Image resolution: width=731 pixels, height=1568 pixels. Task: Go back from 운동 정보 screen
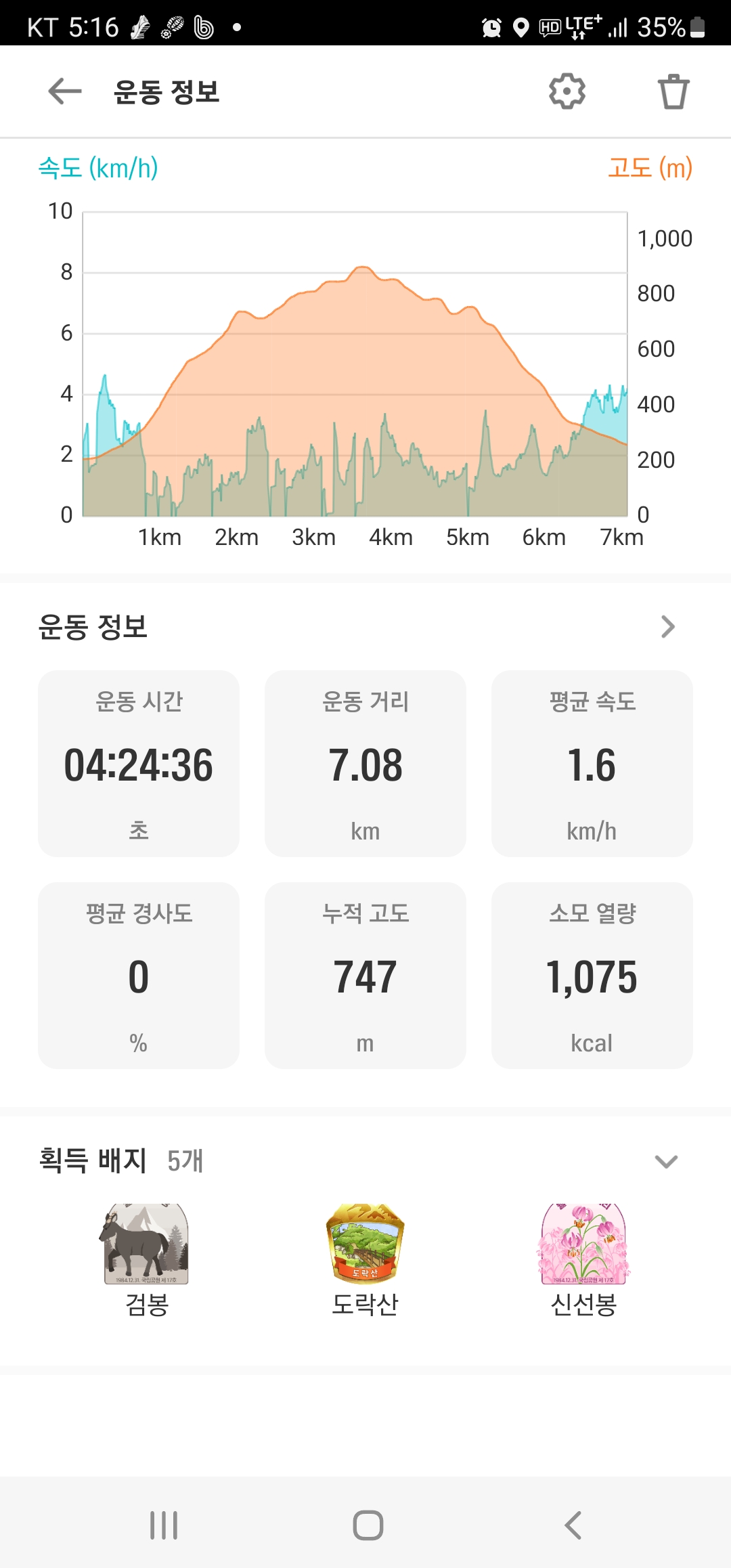65,91
